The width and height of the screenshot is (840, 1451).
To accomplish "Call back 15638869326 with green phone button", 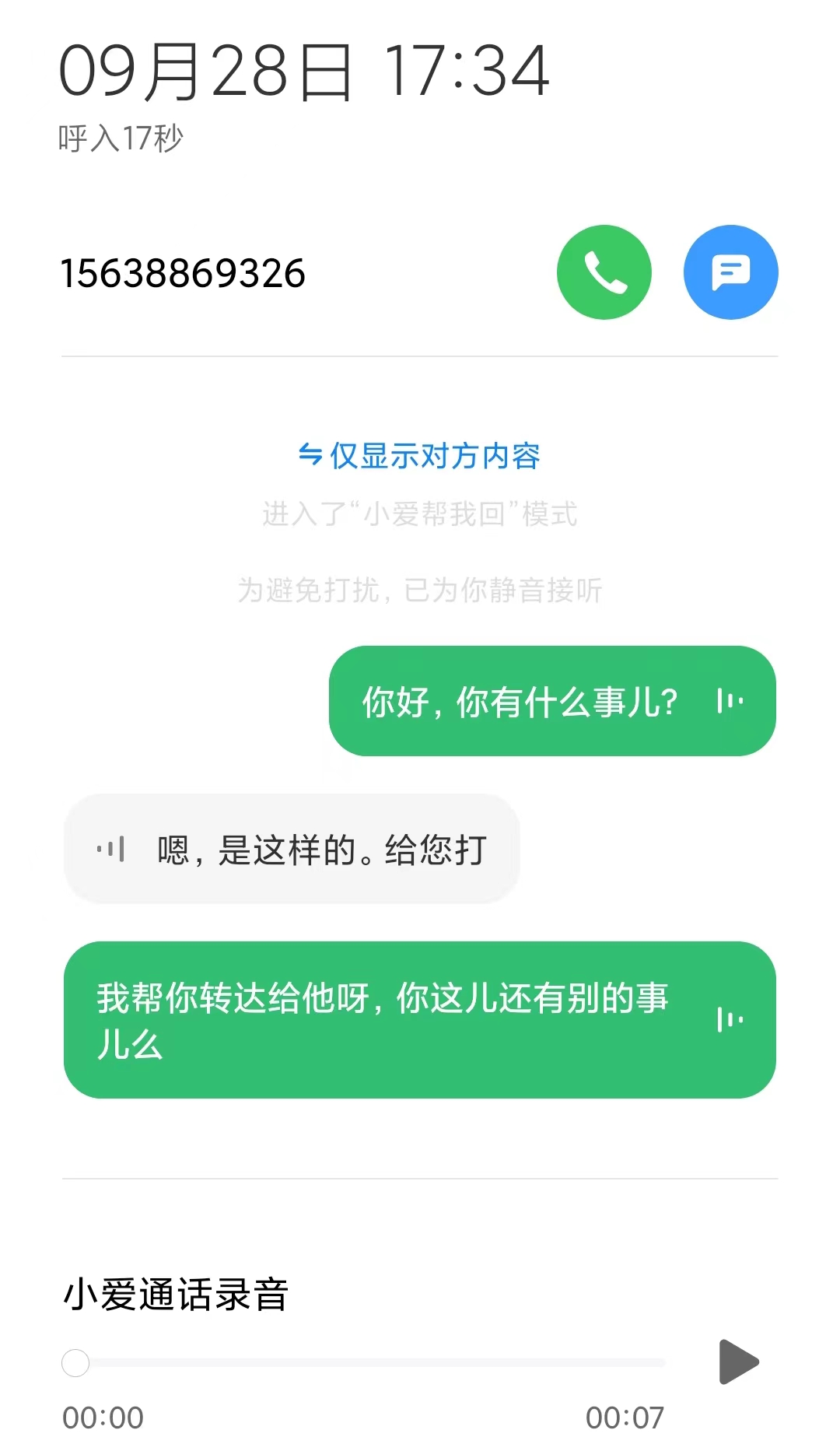I will (x=604, y=272).
